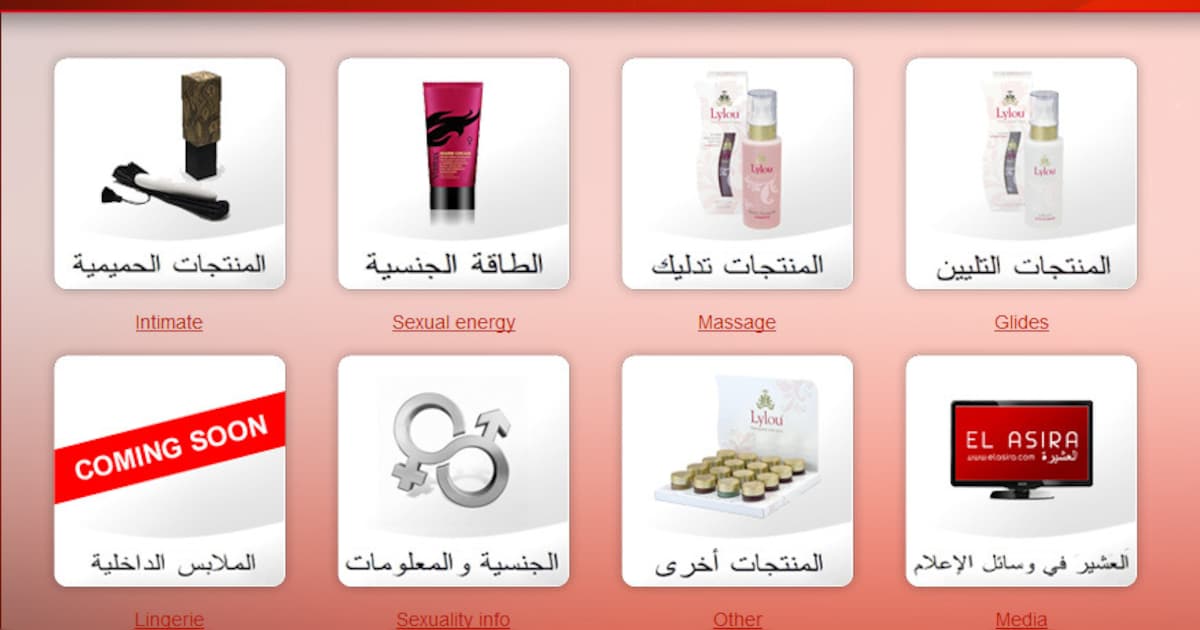Open the Glides products tile
The width and height of the screenshot is (1200, 630).
1021,173
